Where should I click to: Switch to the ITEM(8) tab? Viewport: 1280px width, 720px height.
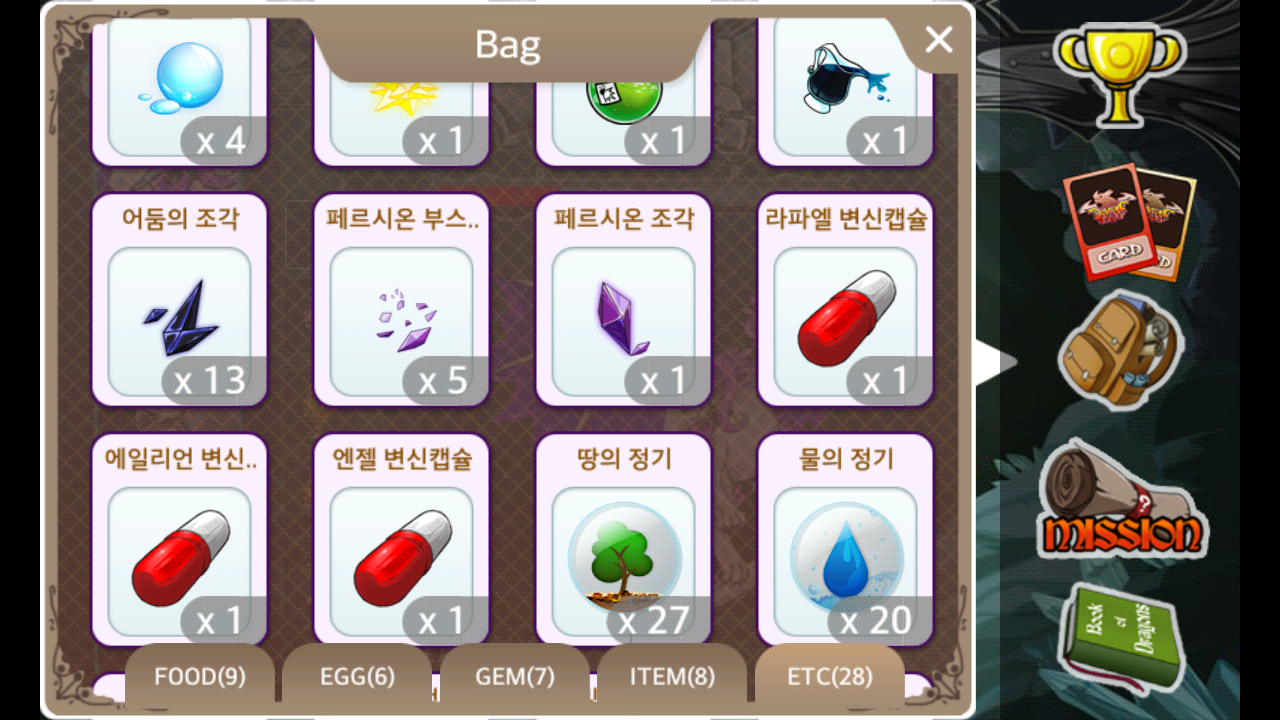pos(672,677)
